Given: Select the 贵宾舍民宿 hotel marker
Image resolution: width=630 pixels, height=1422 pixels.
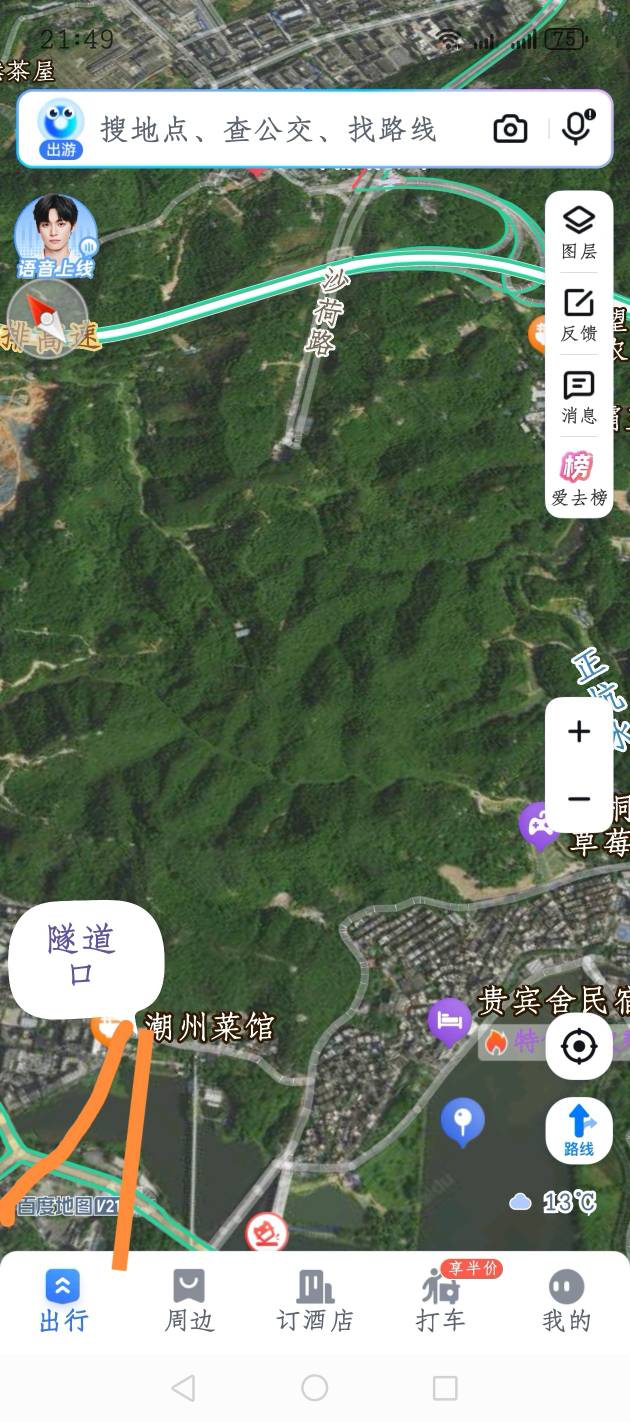Looking at the screenshot, I should point(450,1020).
